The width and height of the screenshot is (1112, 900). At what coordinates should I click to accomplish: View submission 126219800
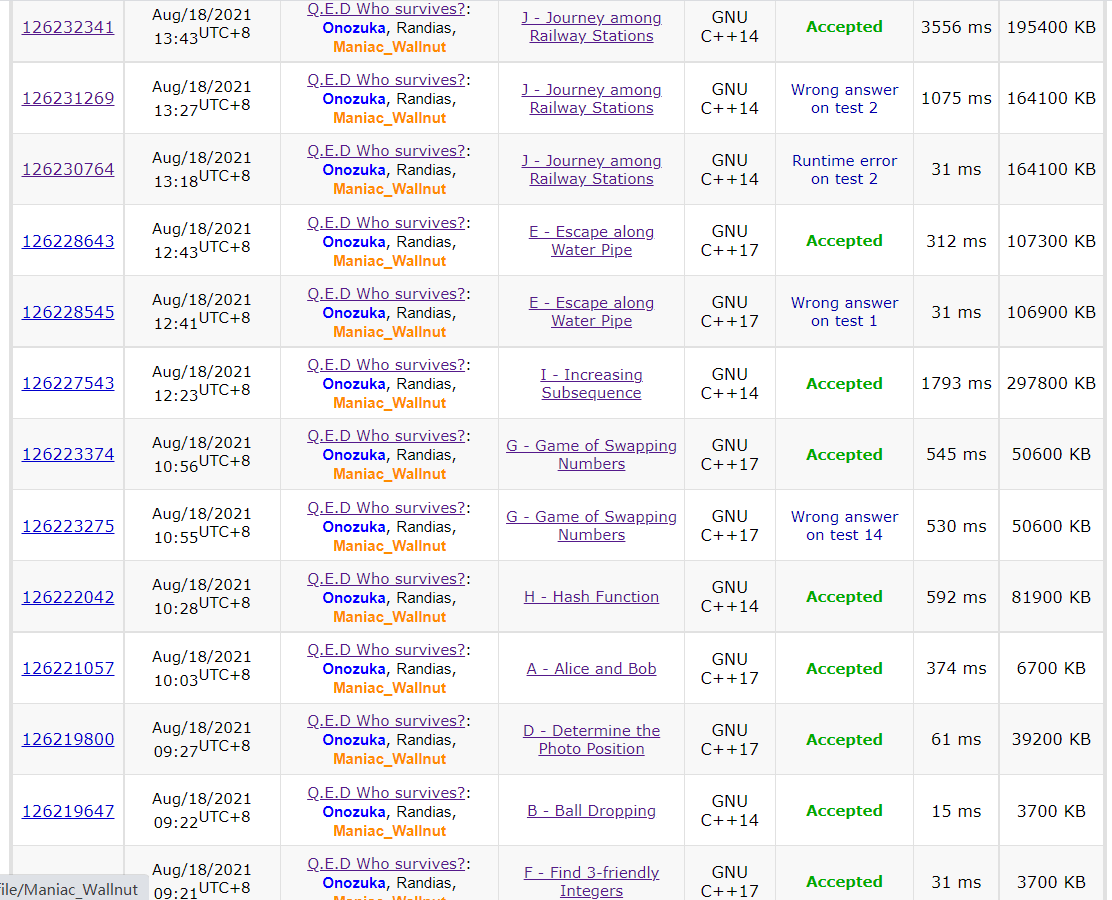pyautogui.click(x=68, y=739)
